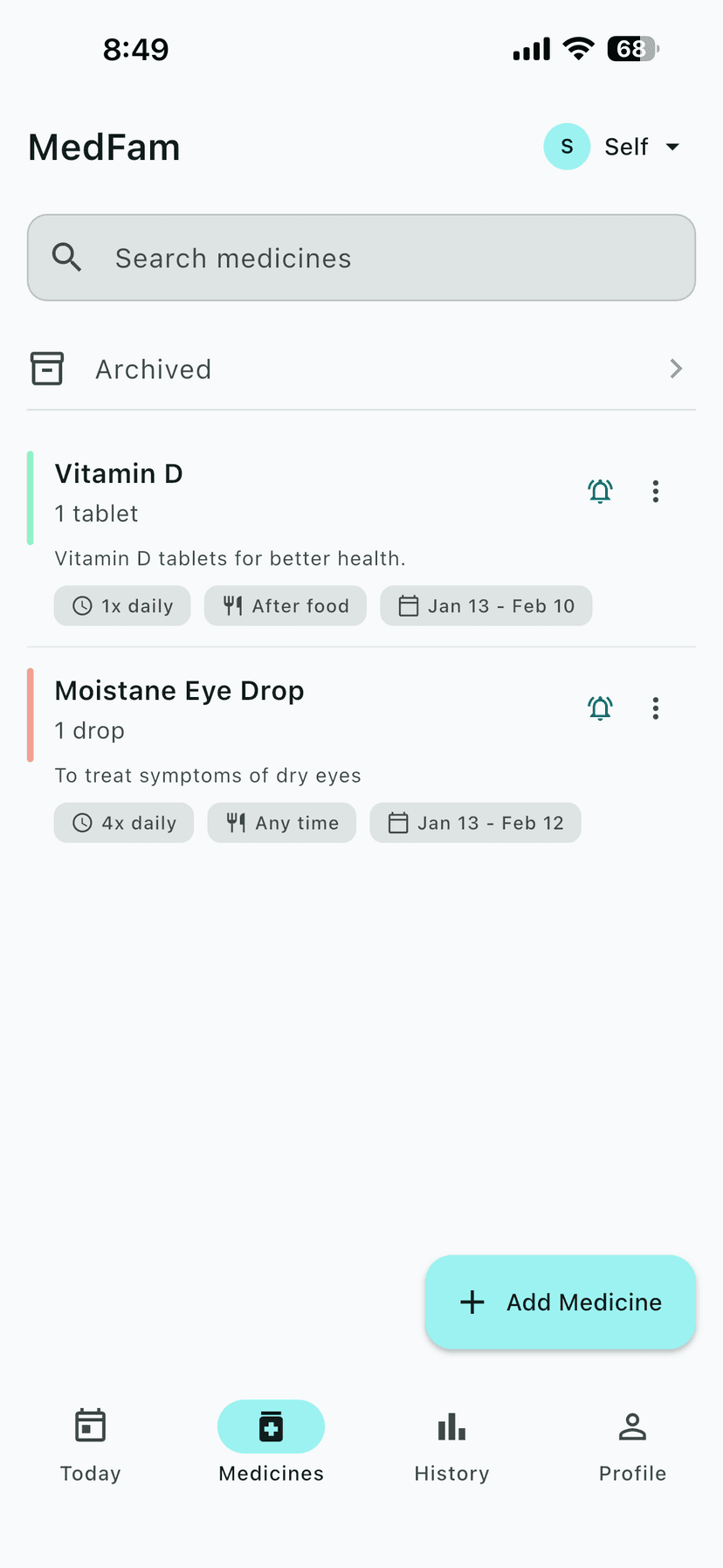This screenshot has width=723, height=1568.
Task: Expand the Archived section chevron
Action: pyautogui.click(x=675, y=369)
